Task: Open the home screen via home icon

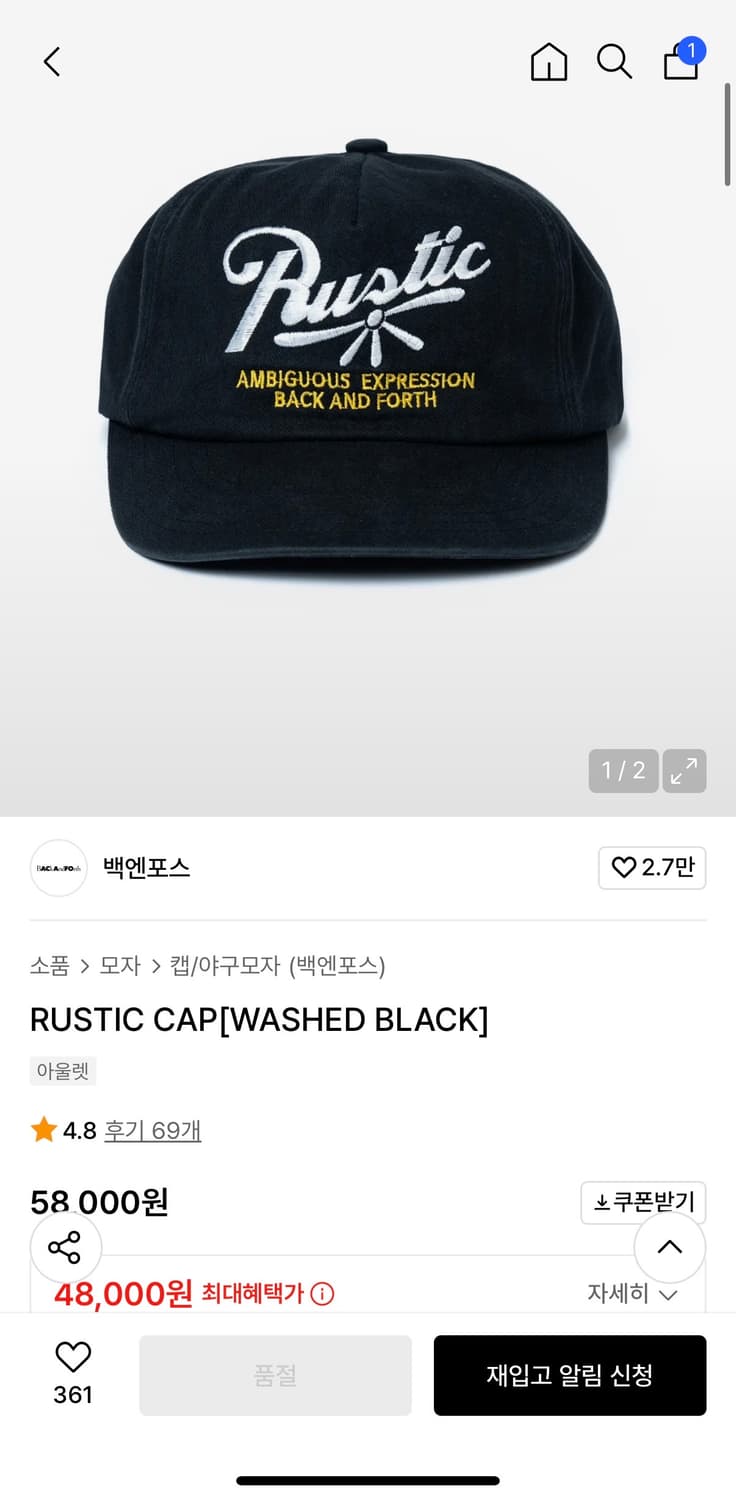Action: [x=548, y=61]
